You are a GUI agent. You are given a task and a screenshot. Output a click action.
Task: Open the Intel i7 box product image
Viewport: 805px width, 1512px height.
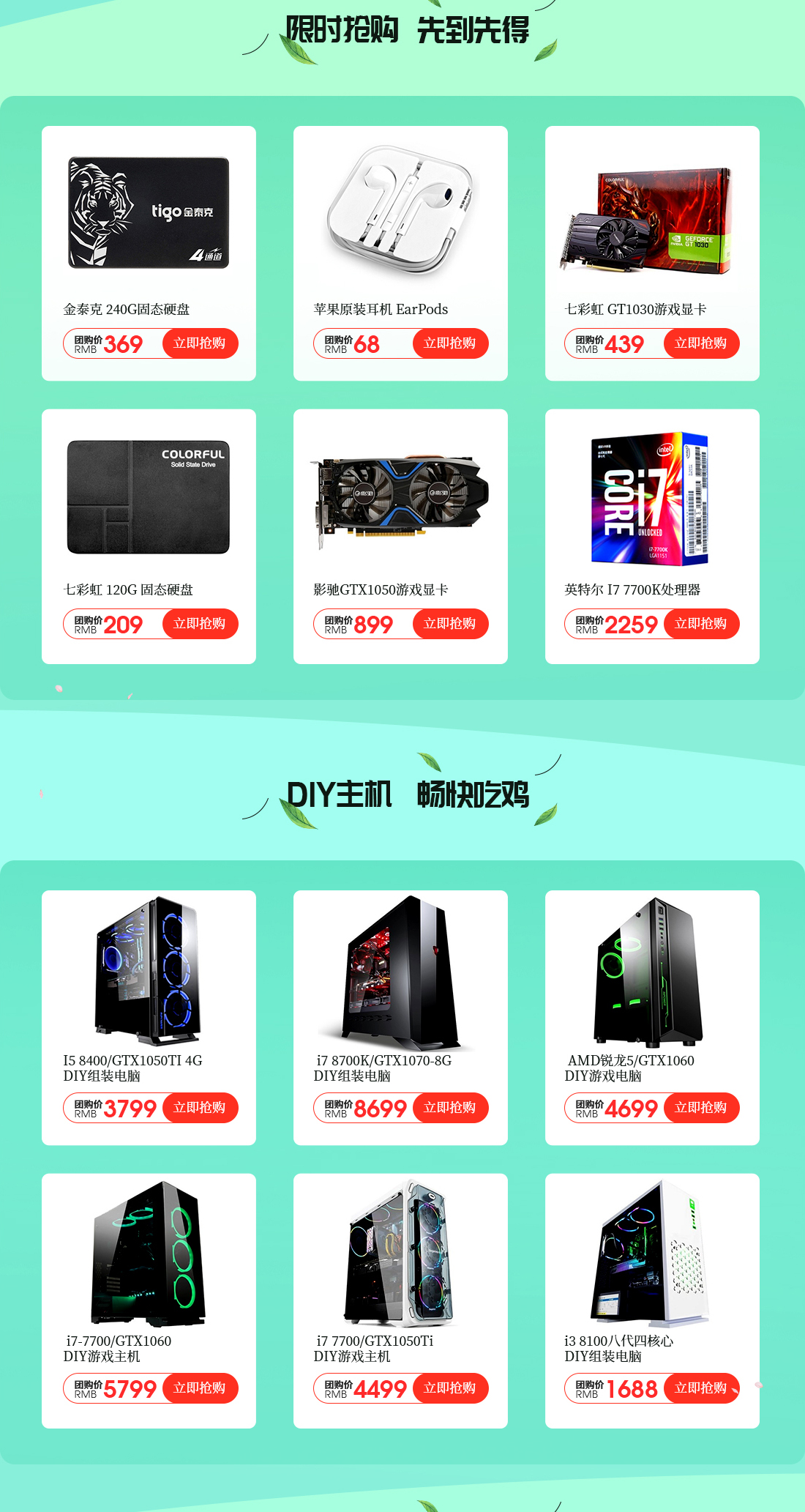650,498
